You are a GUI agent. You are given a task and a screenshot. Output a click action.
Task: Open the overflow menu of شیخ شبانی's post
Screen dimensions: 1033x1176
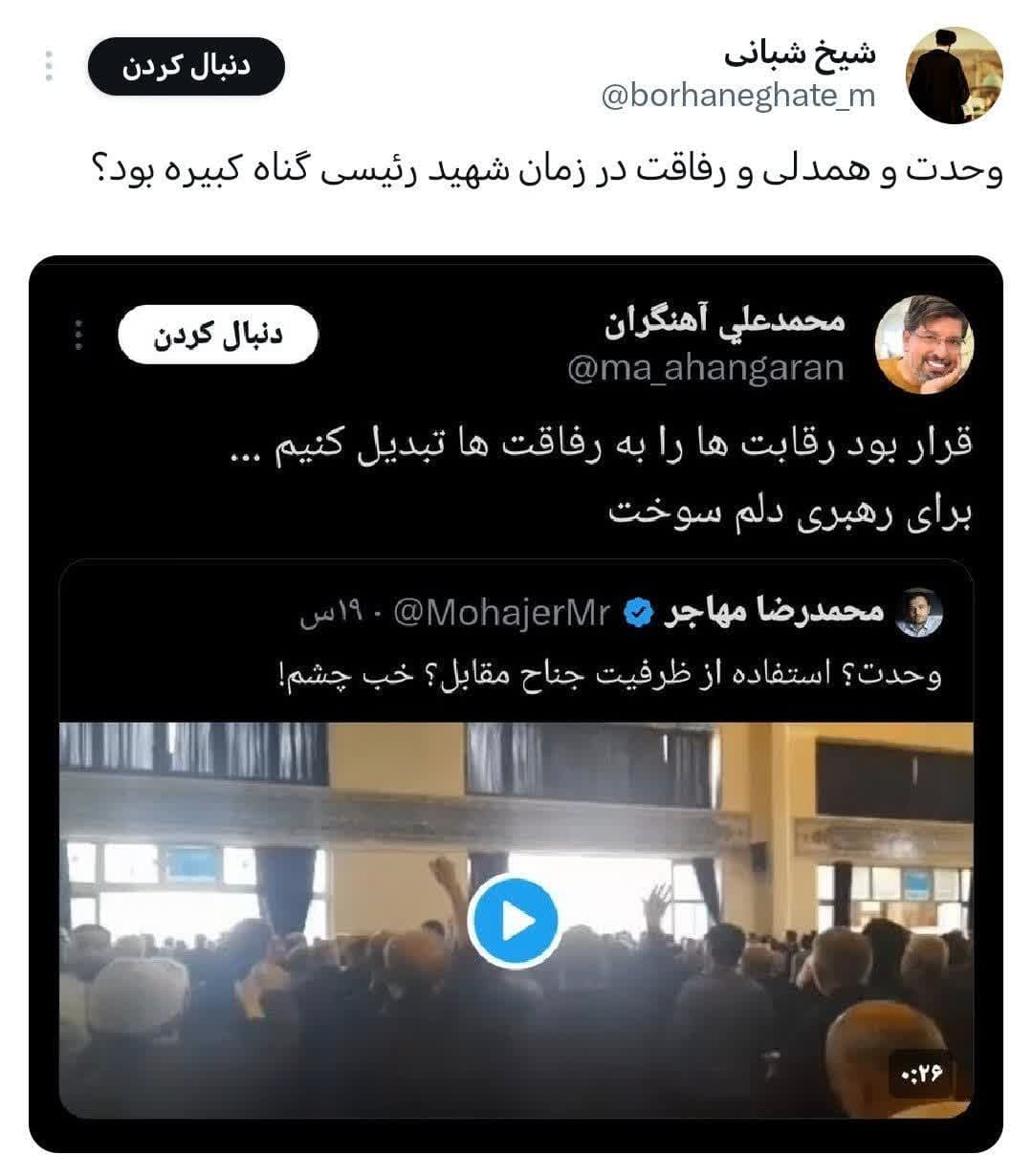click(49, 66)
